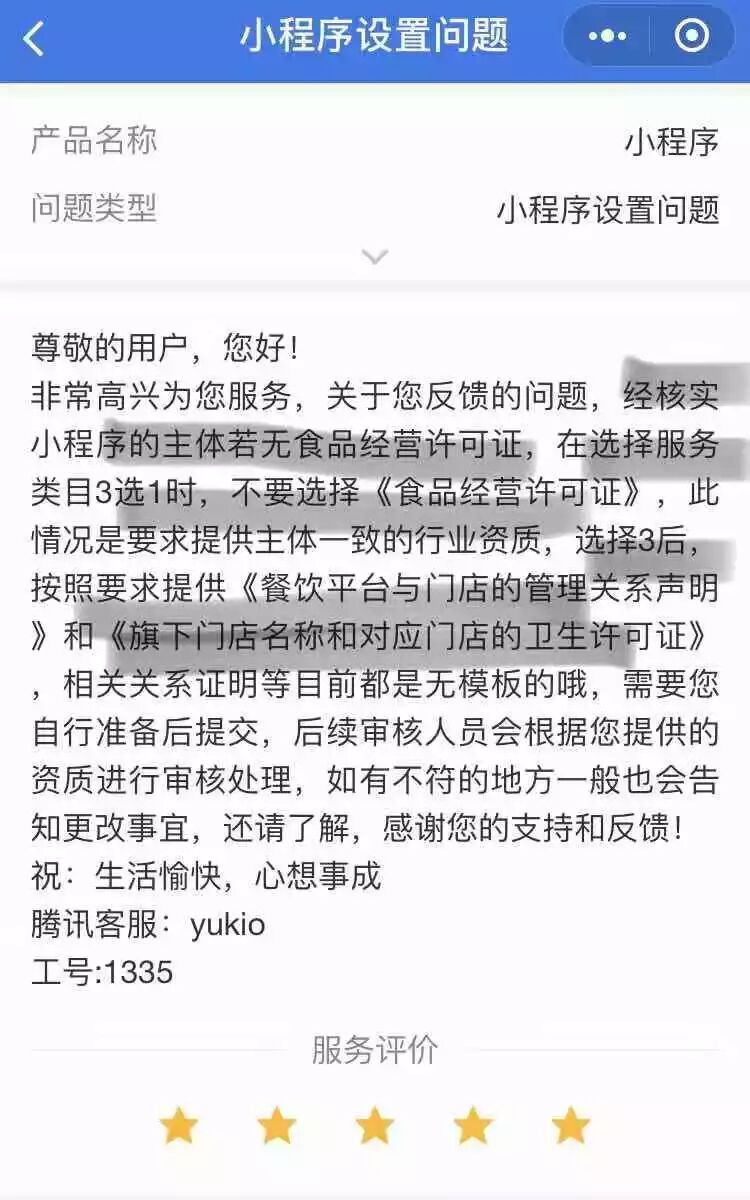Go back using the header arrow
750x1200 pixels.
(34, 39)
